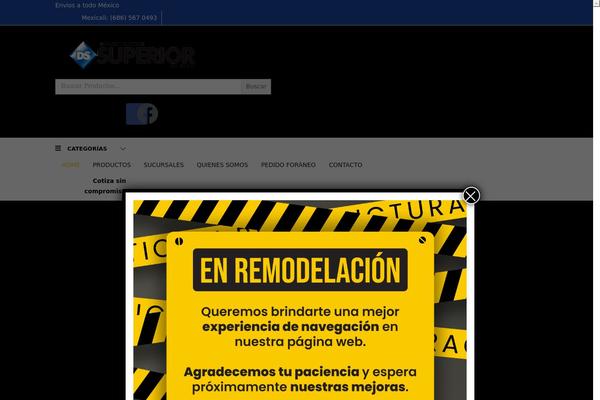The height and width of the screenshot is (400, 600).
Task: Open the Contacto page
Action: tap(345, 165)
